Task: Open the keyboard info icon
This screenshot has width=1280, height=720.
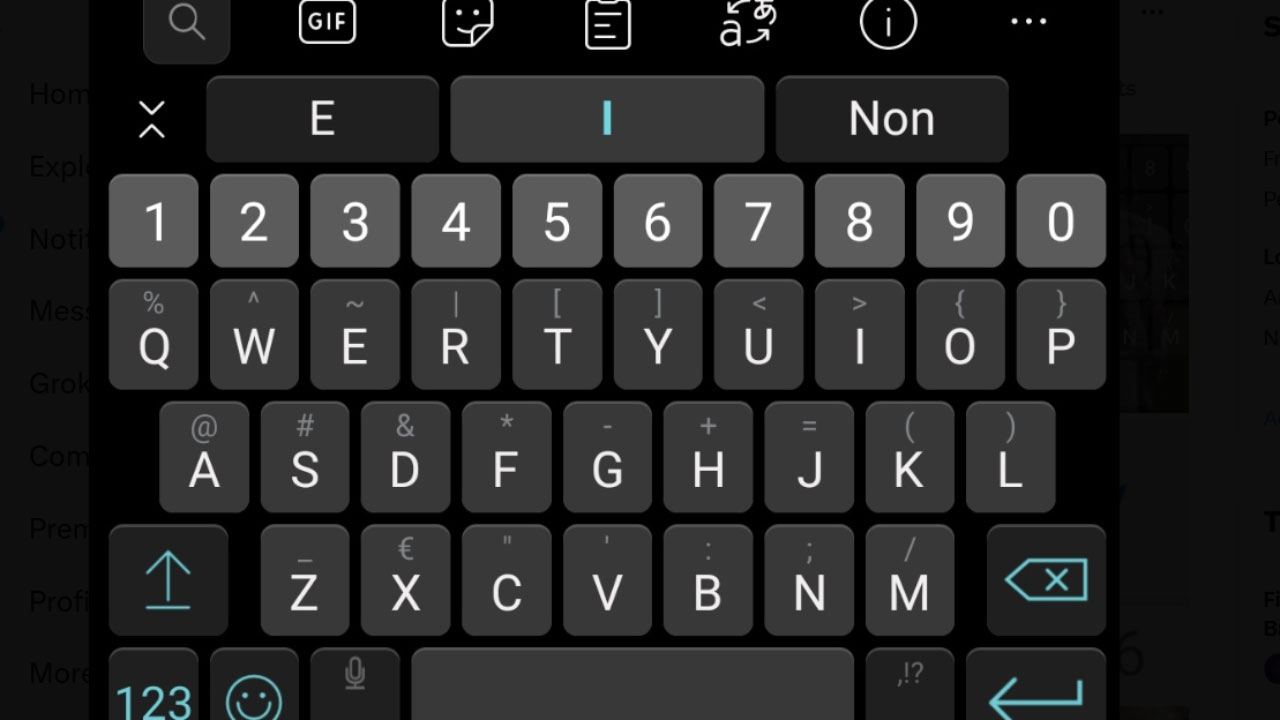Action: (888, 22)
